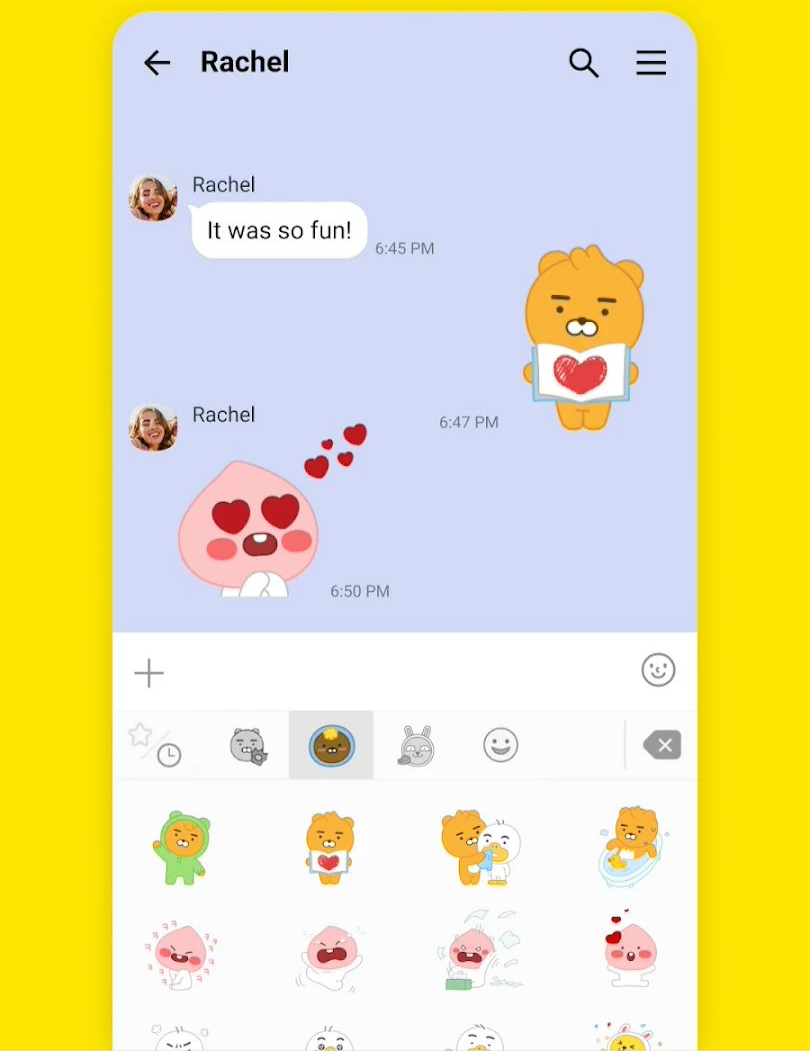Search within the chat

click(583, 63)
